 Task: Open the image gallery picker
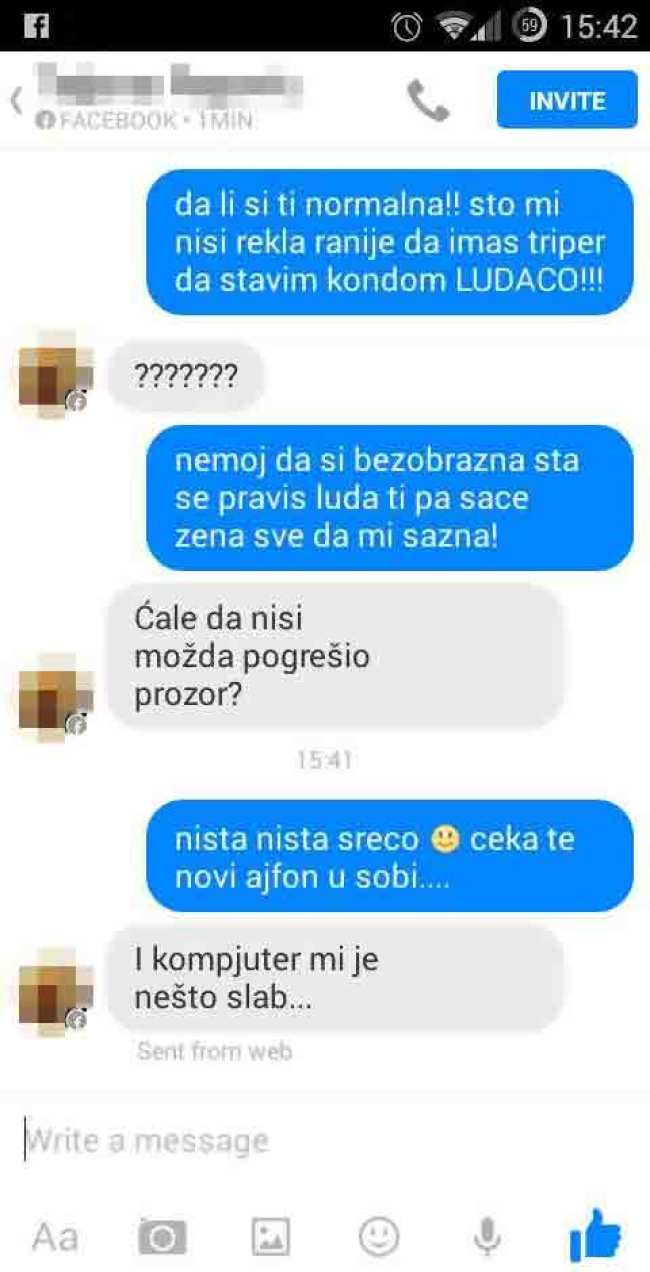tap(270, 1237)
